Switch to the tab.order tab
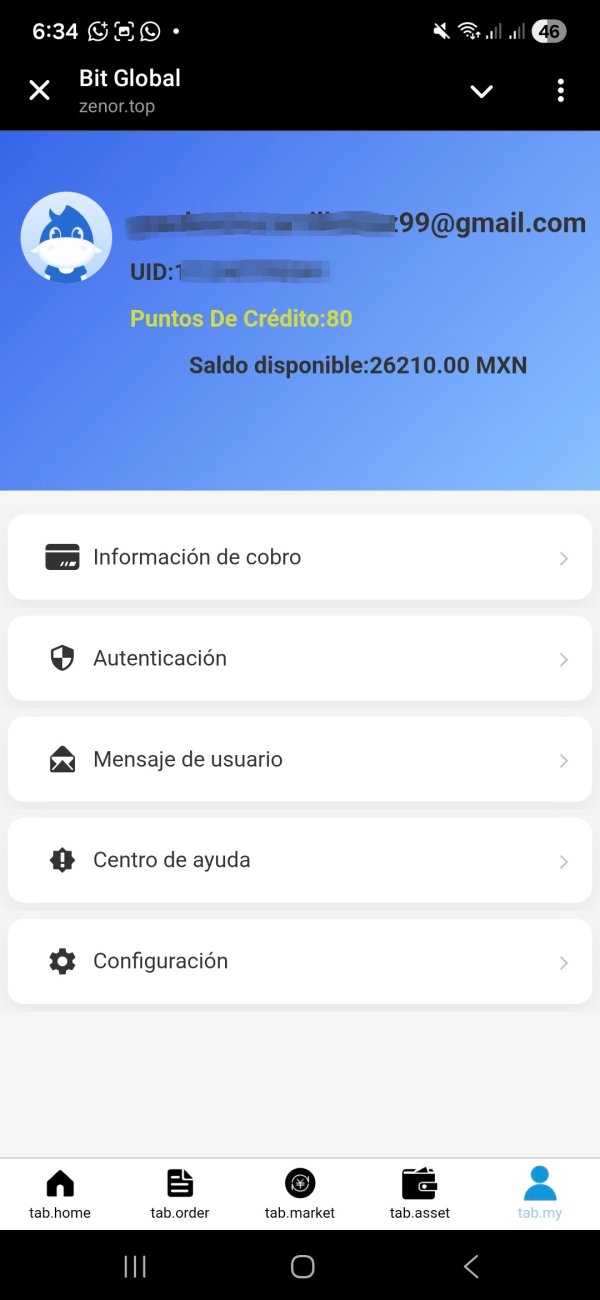The height and width of the screenshot is (1300, 600). pos(180,1194)
